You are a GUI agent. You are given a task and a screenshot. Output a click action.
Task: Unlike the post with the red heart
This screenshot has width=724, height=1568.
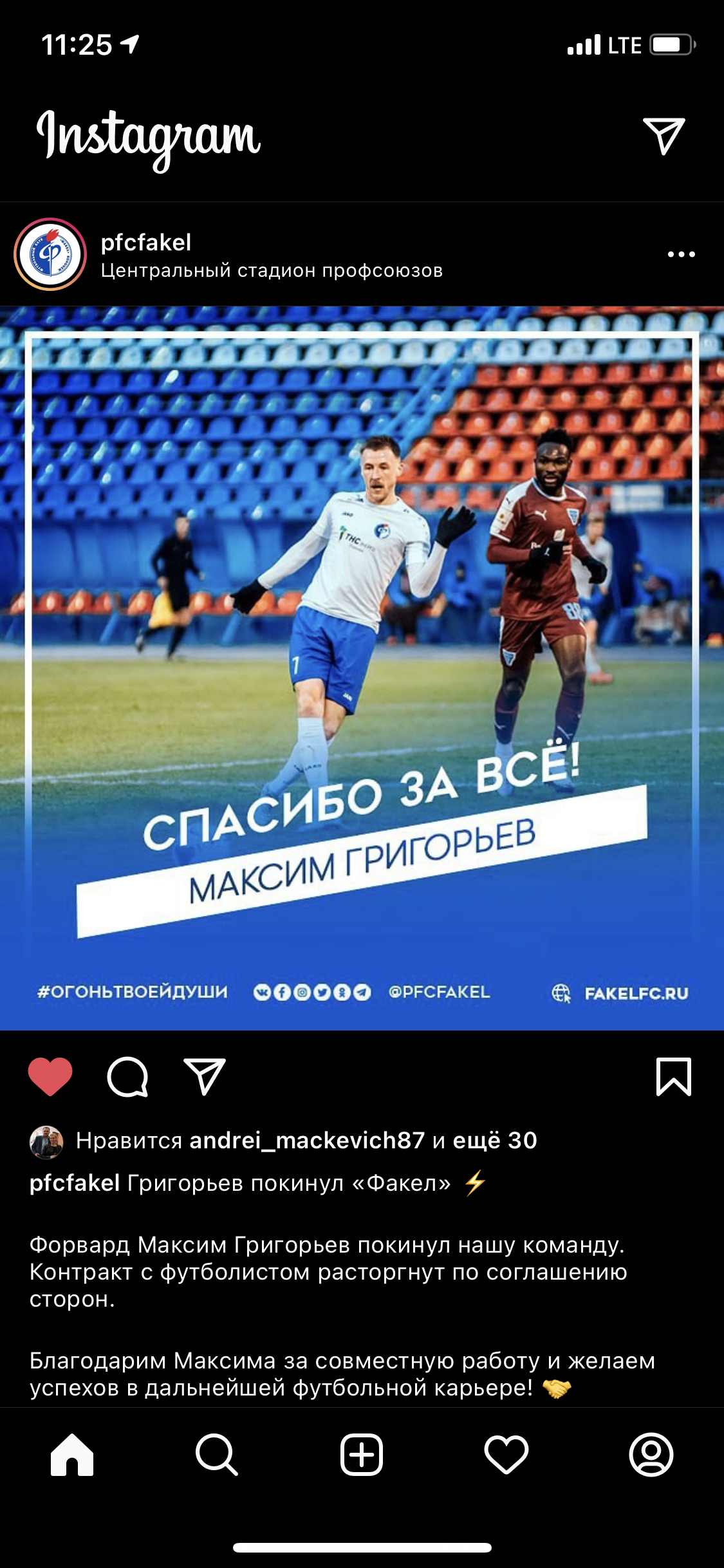tap(50, 1077)
